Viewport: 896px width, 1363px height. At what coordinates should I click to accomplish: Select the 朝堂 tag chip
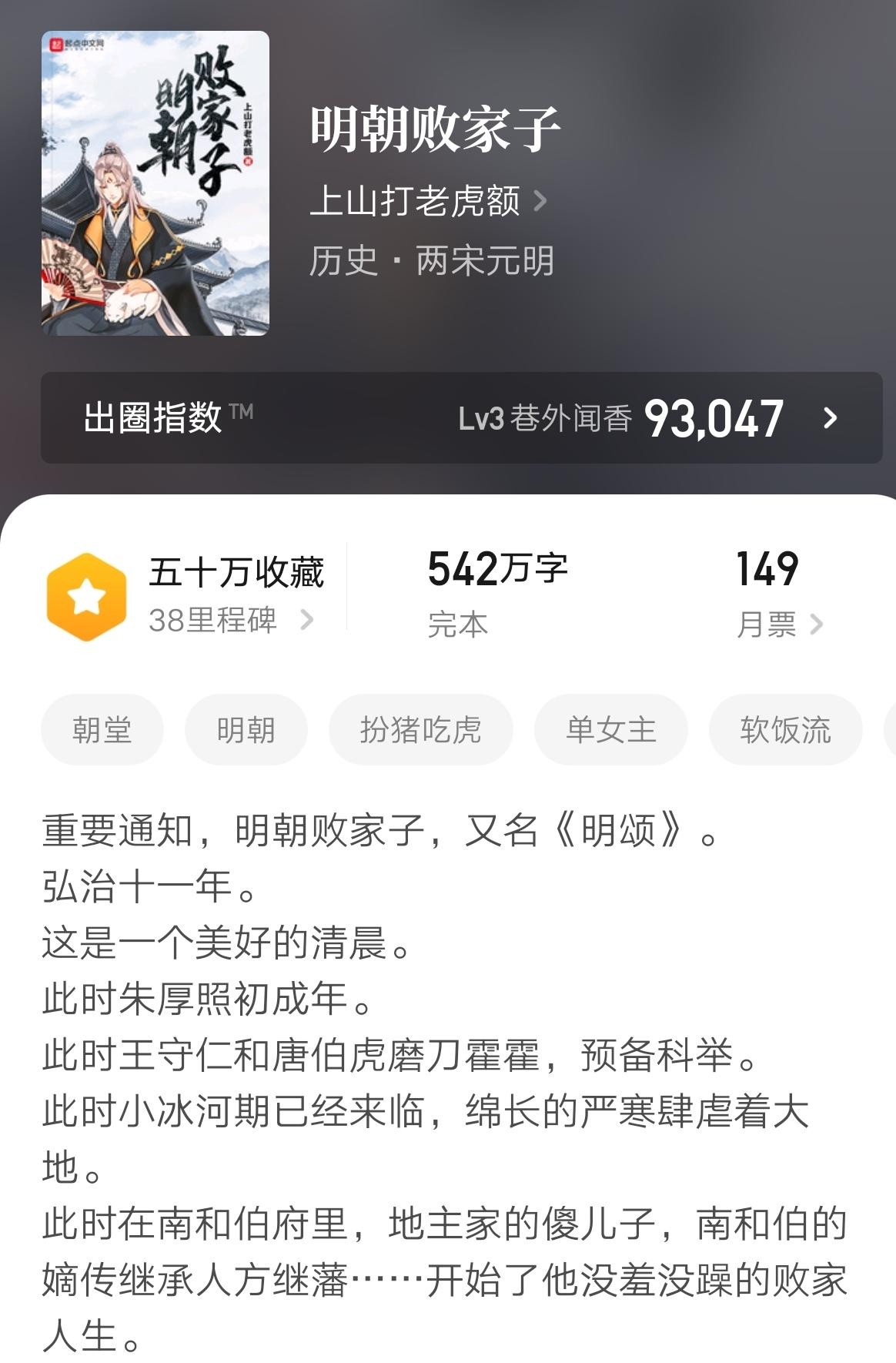(102, 729)
